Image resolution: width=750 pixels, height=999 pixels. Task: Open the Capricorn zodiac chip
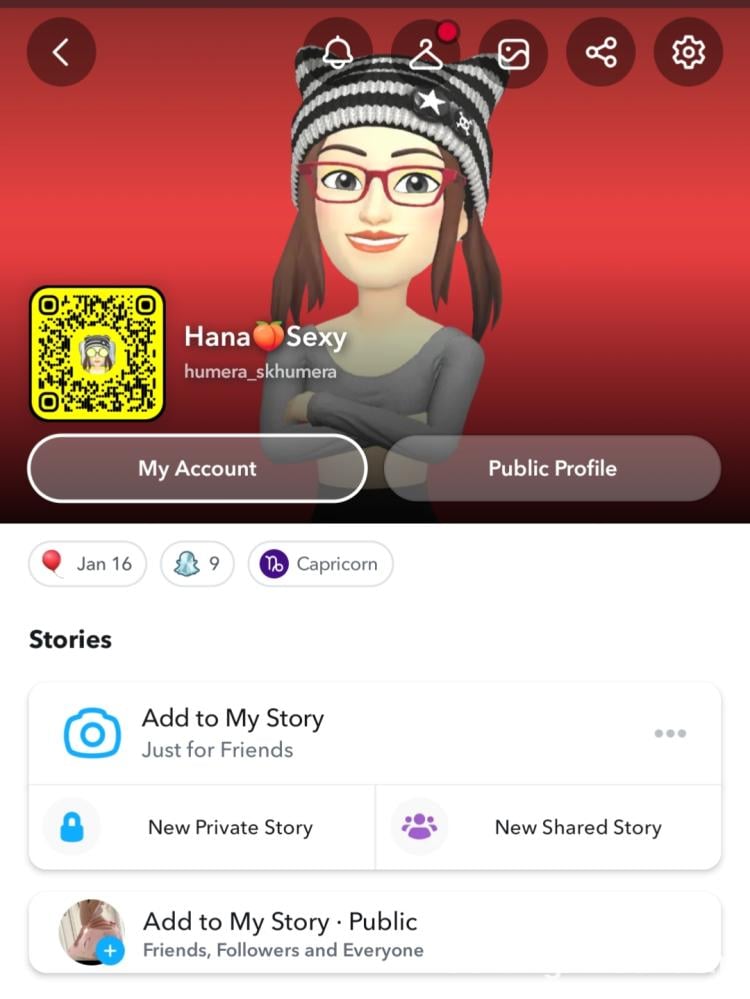click(x=320, y=564)
